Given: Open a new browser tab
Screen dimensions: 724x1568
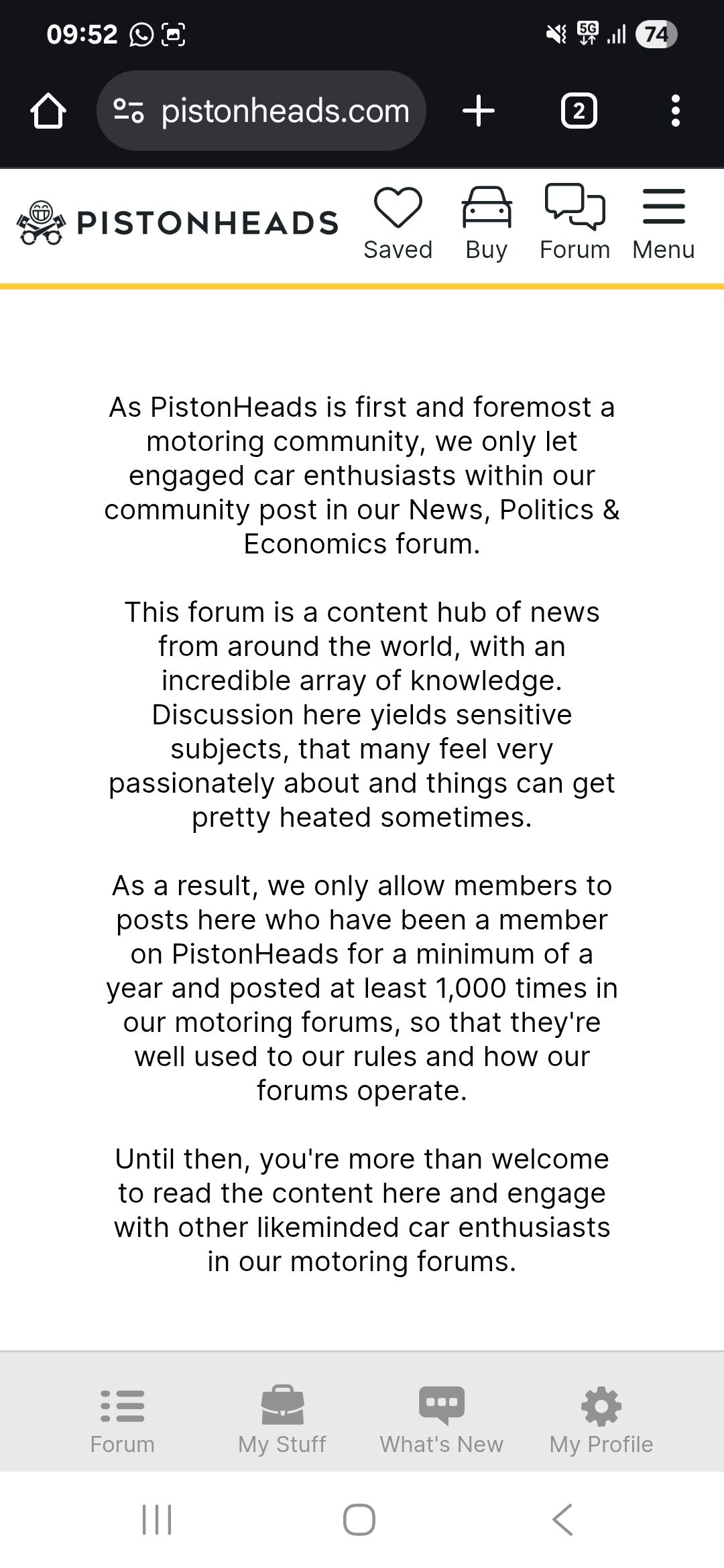Looking at the screenshot, I should 479,111.
